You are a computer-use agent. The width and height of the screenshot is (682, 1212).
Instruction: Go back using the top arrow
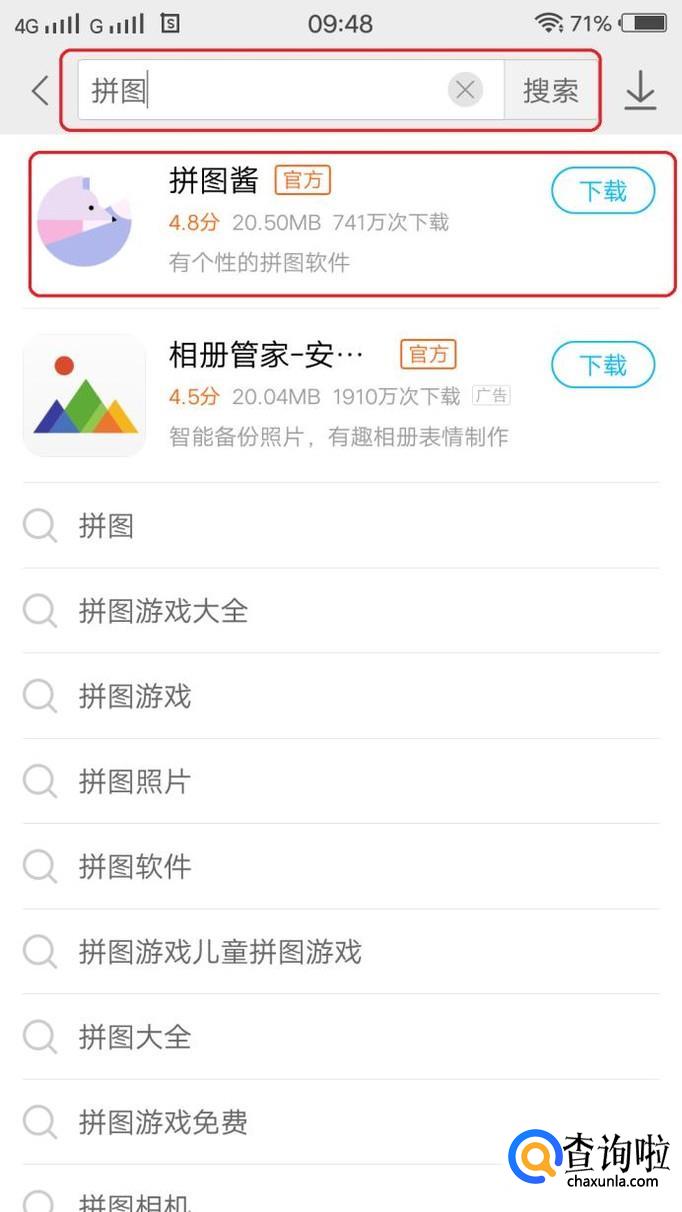tap(40, 91)
